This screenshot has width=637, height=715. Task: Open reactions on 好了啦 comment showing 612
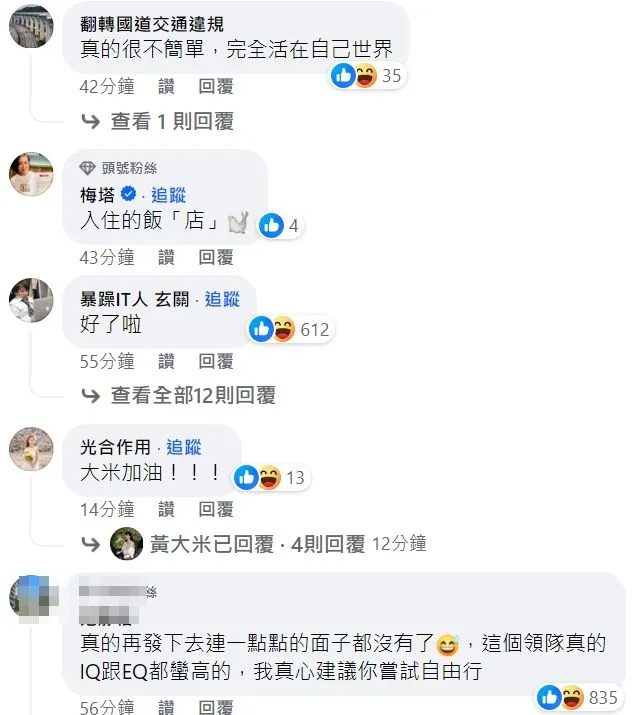coord(289,329)
